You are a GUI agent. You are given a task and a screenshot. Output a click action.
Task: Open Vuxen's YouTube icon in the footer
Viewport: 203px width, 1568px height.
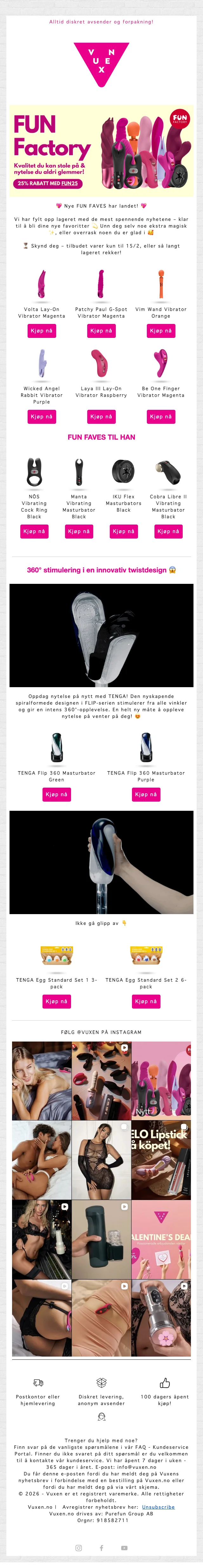[124, 1548]
